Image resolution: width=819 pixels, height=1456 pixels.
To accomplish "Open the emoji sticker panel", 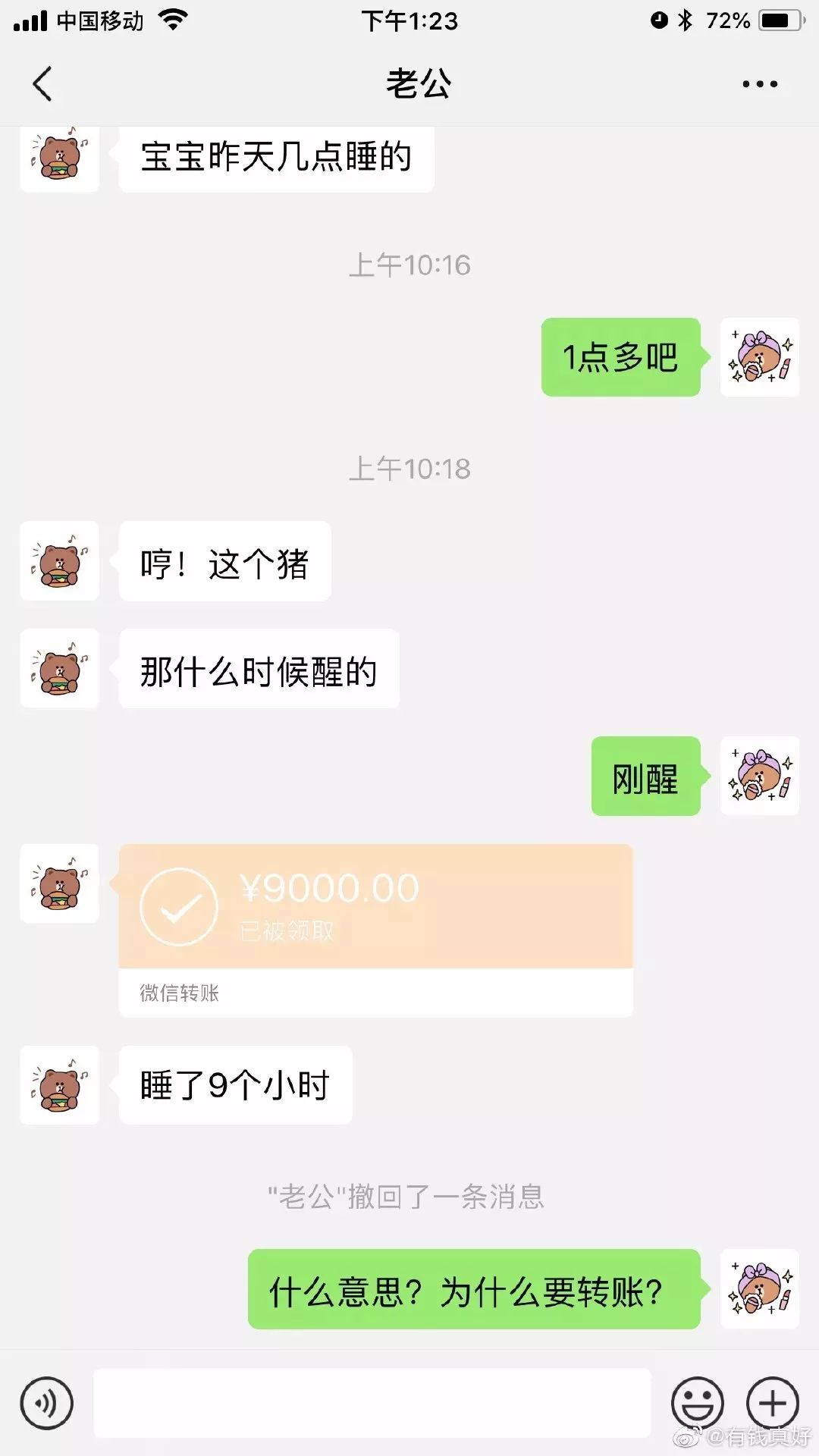I will (x=697, y=1403).
